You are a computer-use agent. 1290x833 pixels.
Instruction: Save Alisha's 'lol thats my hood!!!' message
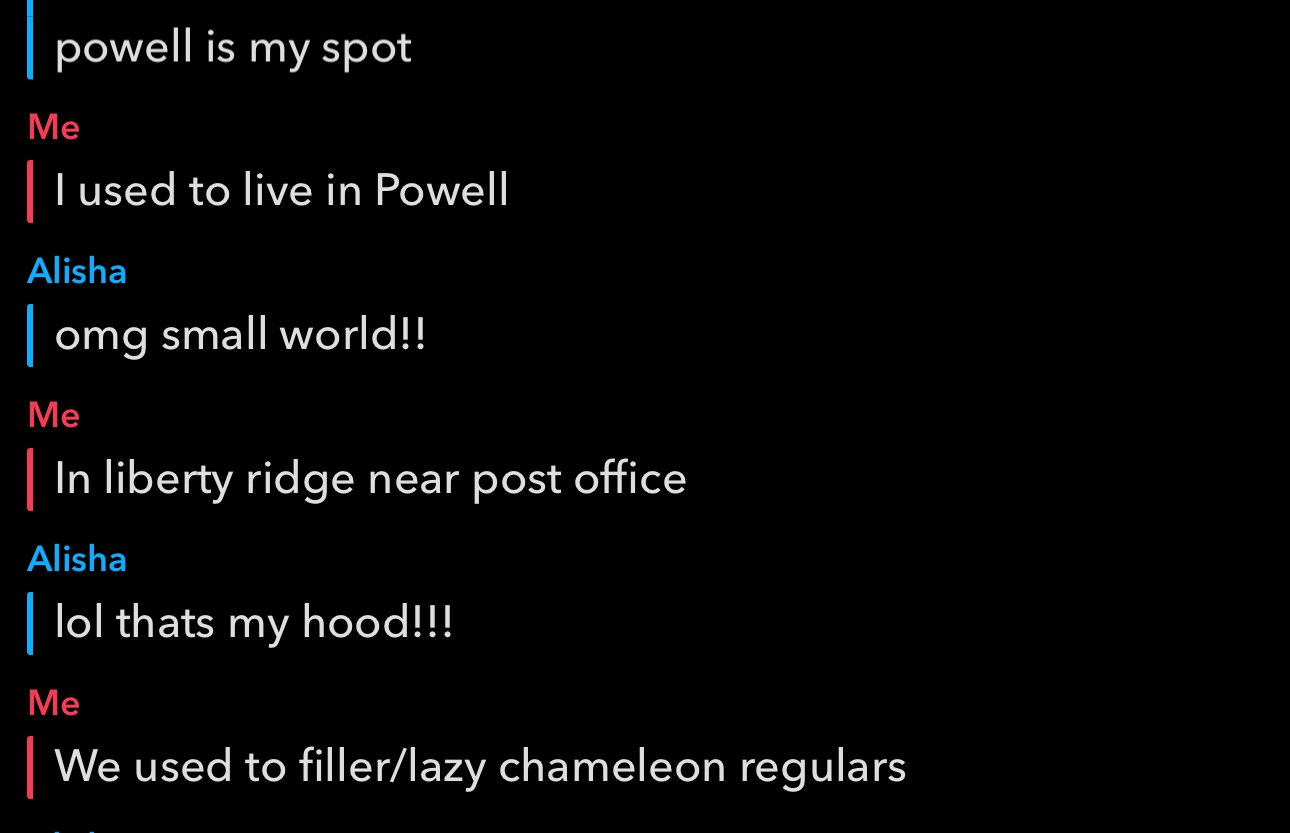[254, 622]
